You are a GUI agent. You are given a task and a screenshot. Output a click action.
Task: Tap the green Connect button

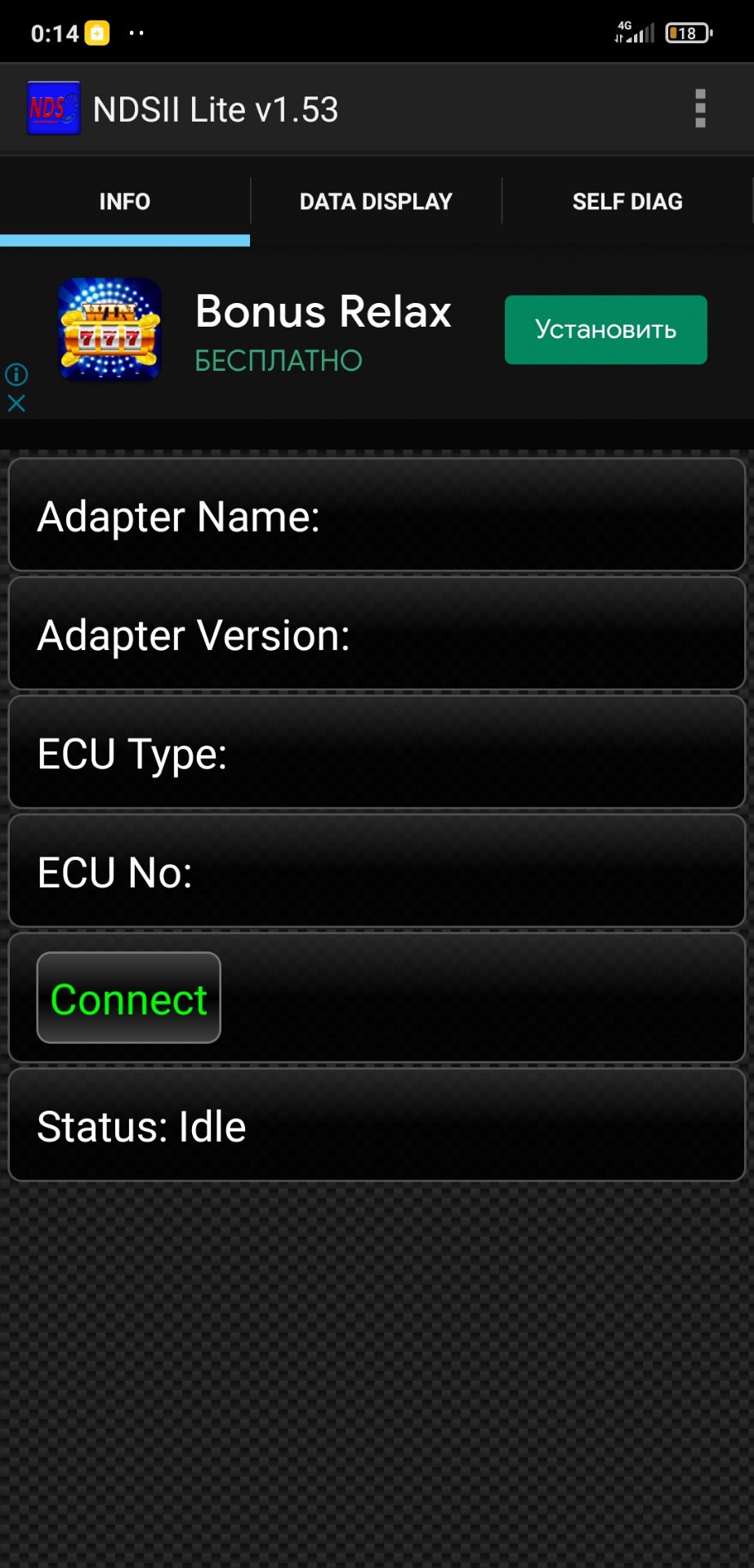tap(129, 998)
